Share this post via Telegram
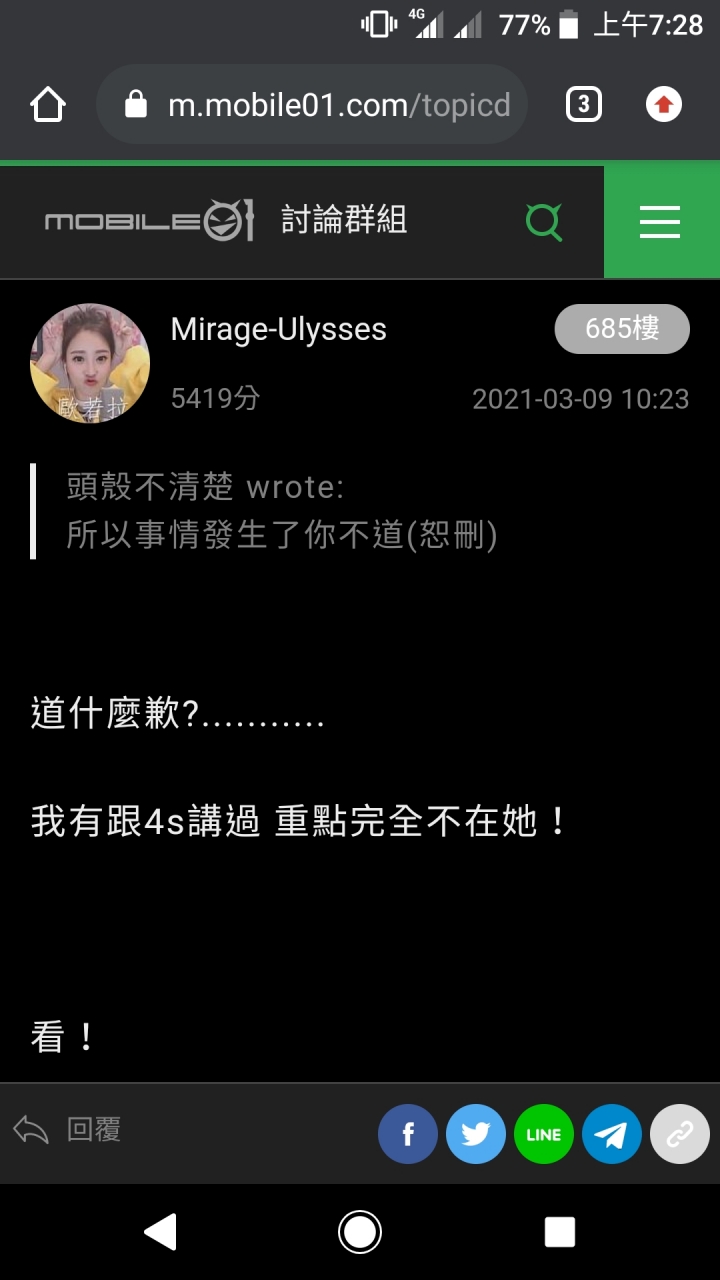The width and height of the screenshot is (720, 1280). 612,1134
